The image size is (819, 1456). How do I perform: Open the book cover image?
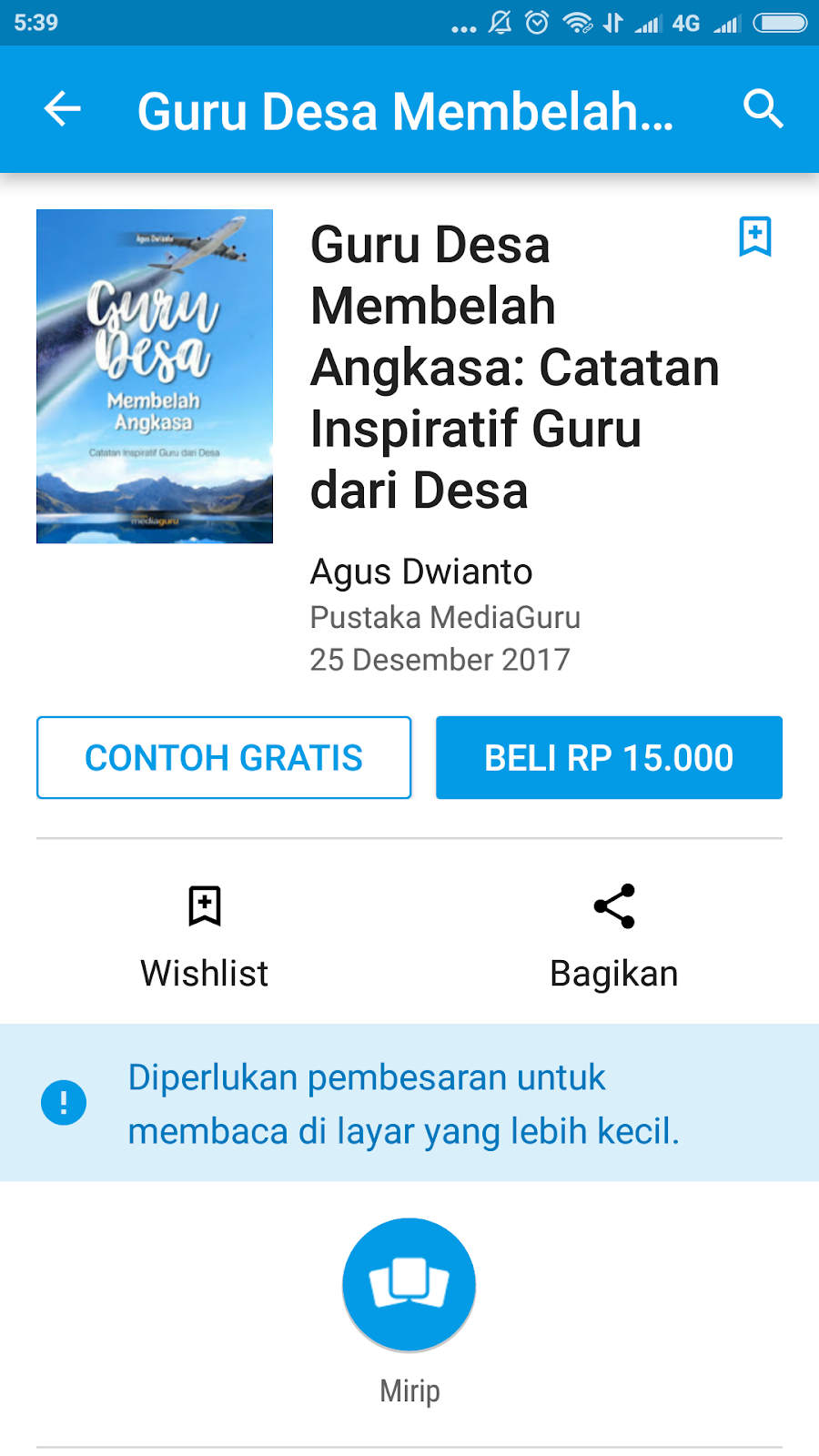pos(155,376)
